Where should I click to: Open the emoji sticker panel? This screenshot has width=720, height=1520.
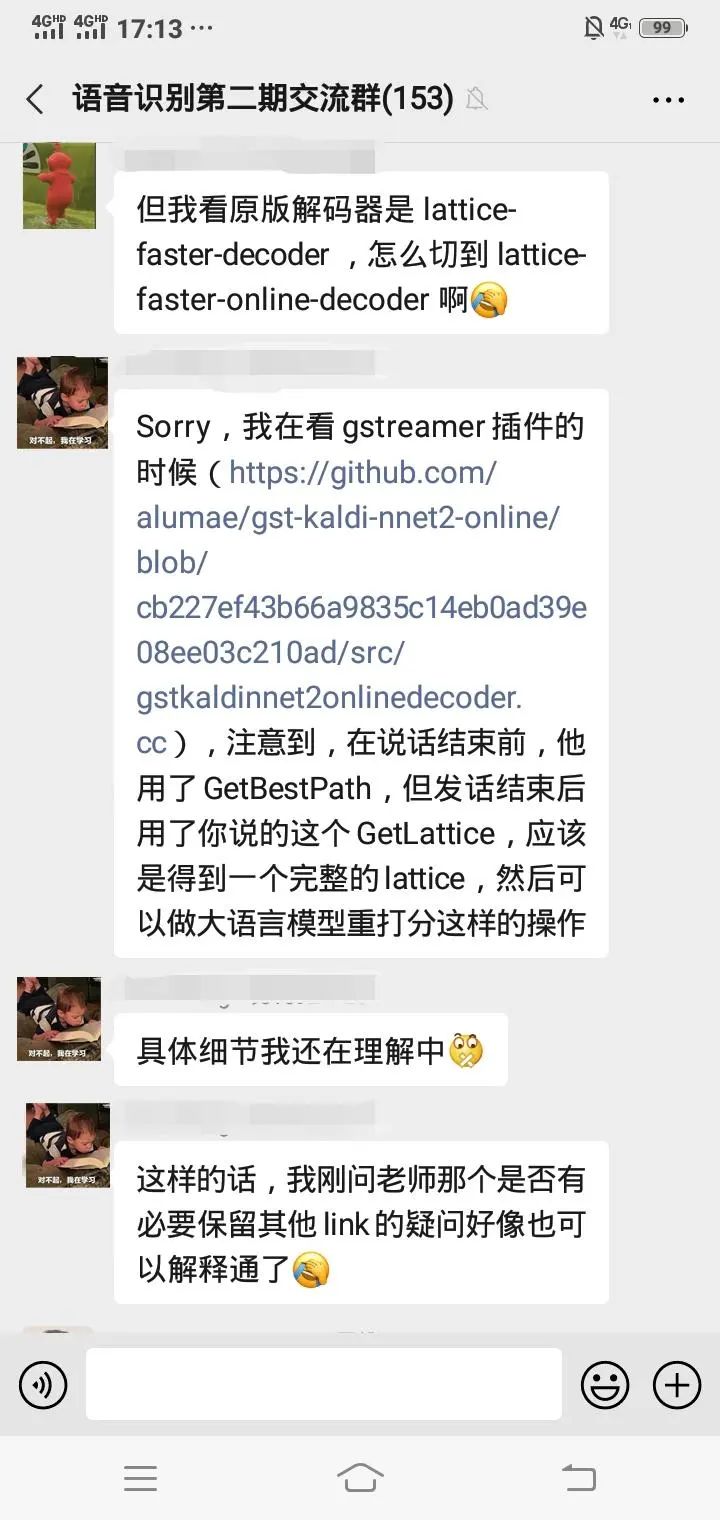click(x=605, y=1385)
